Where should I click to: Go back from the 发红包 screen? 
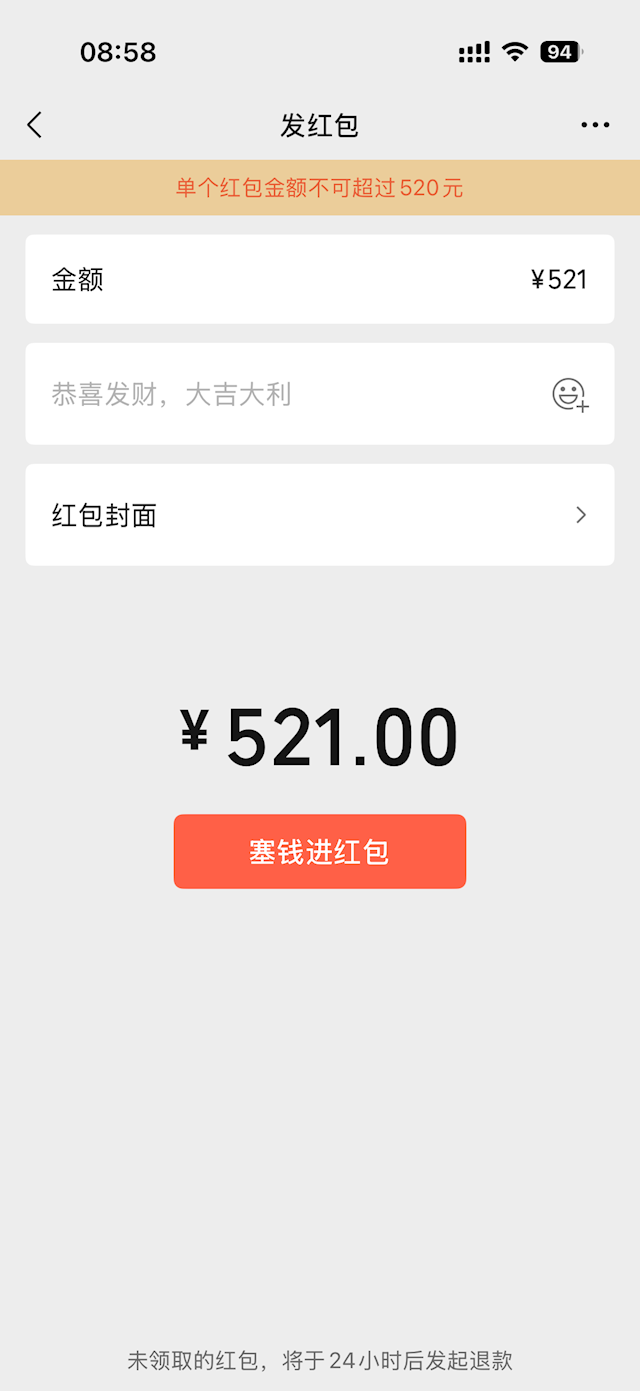pyautogui.click(x=35, y=125)
